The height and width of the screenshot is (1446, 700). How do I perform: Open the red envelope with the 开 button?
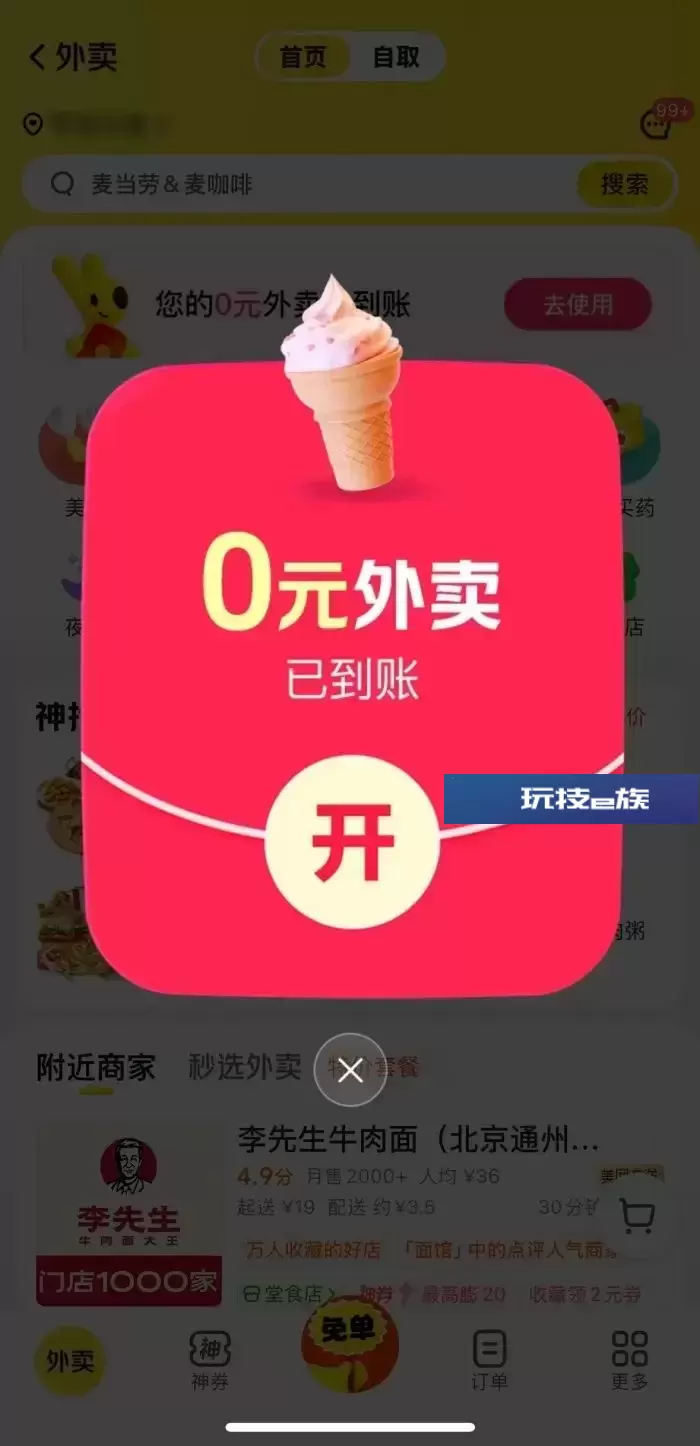click(x=352, y=843)
